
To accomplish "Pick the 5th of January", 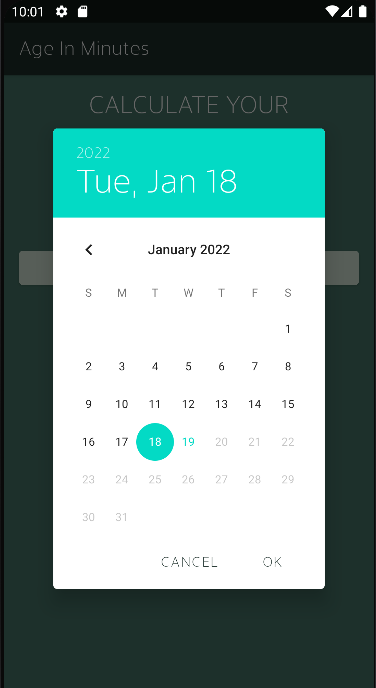I will point(188,366).
